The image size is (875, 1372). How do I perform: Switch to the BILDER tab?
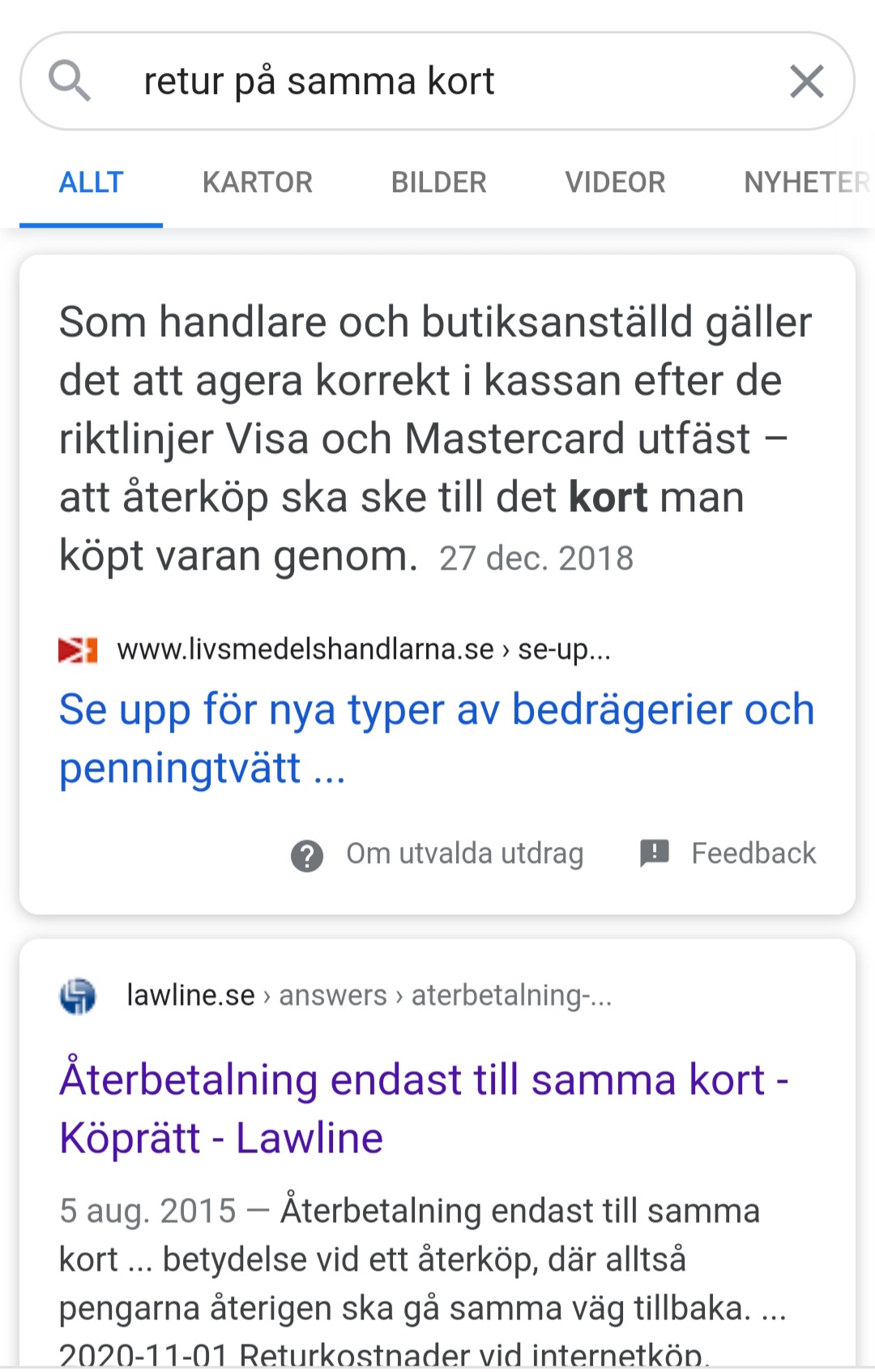pyautogui.click(x=438, y=182)
